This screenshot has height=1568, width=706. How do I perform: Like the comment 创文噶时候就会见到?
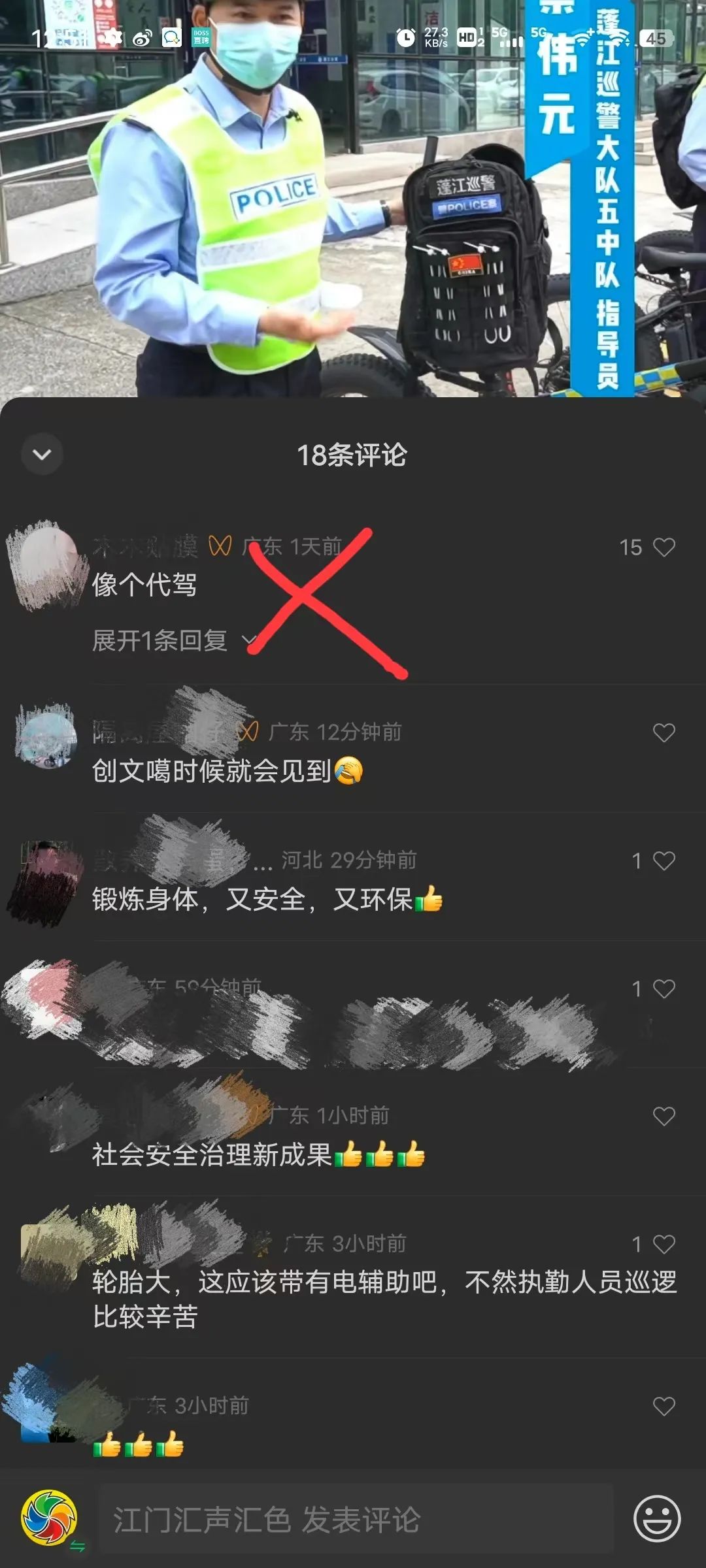pyautogui.click(x=664, y=733)
